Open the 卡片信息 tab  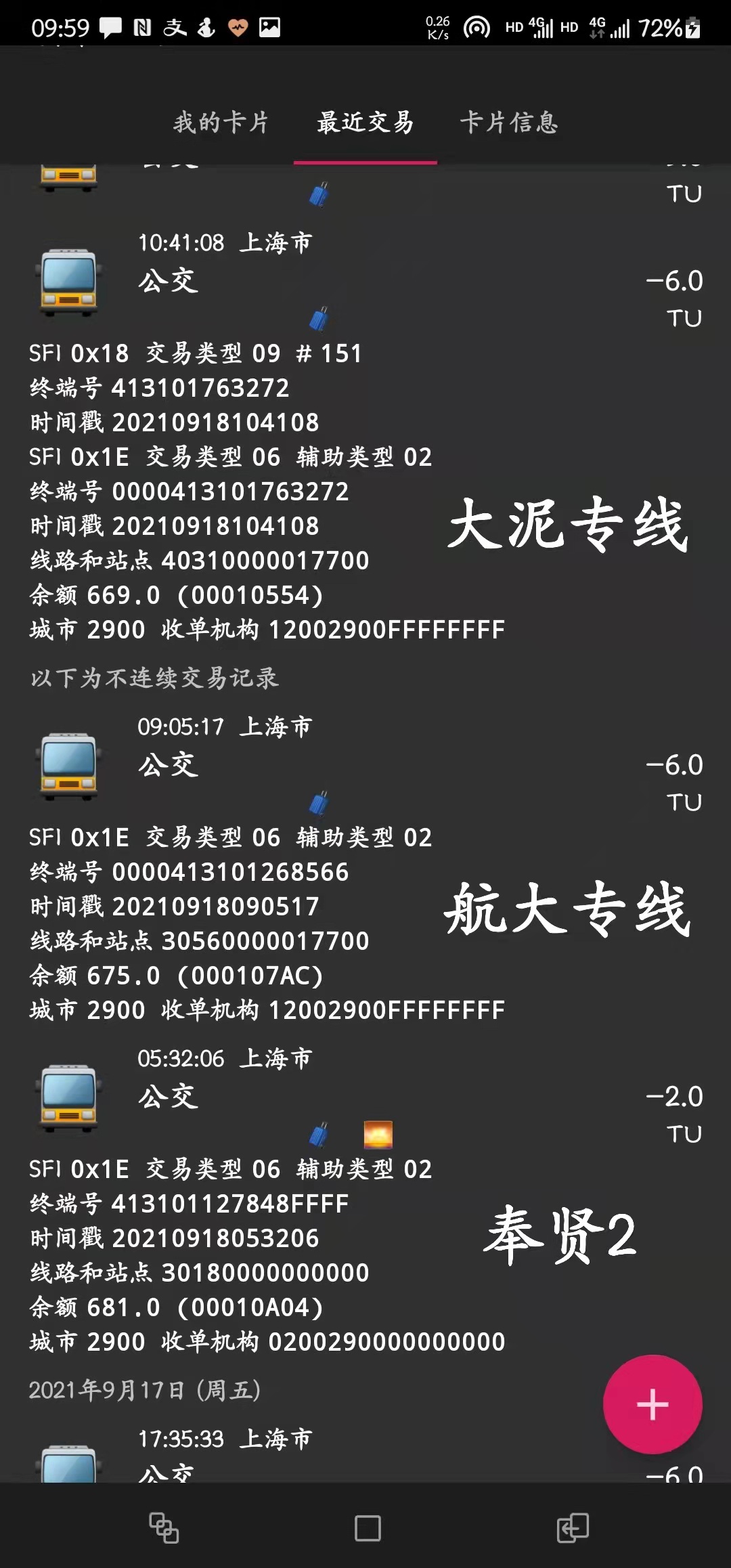pyautogui.click(x=509, y=123)
